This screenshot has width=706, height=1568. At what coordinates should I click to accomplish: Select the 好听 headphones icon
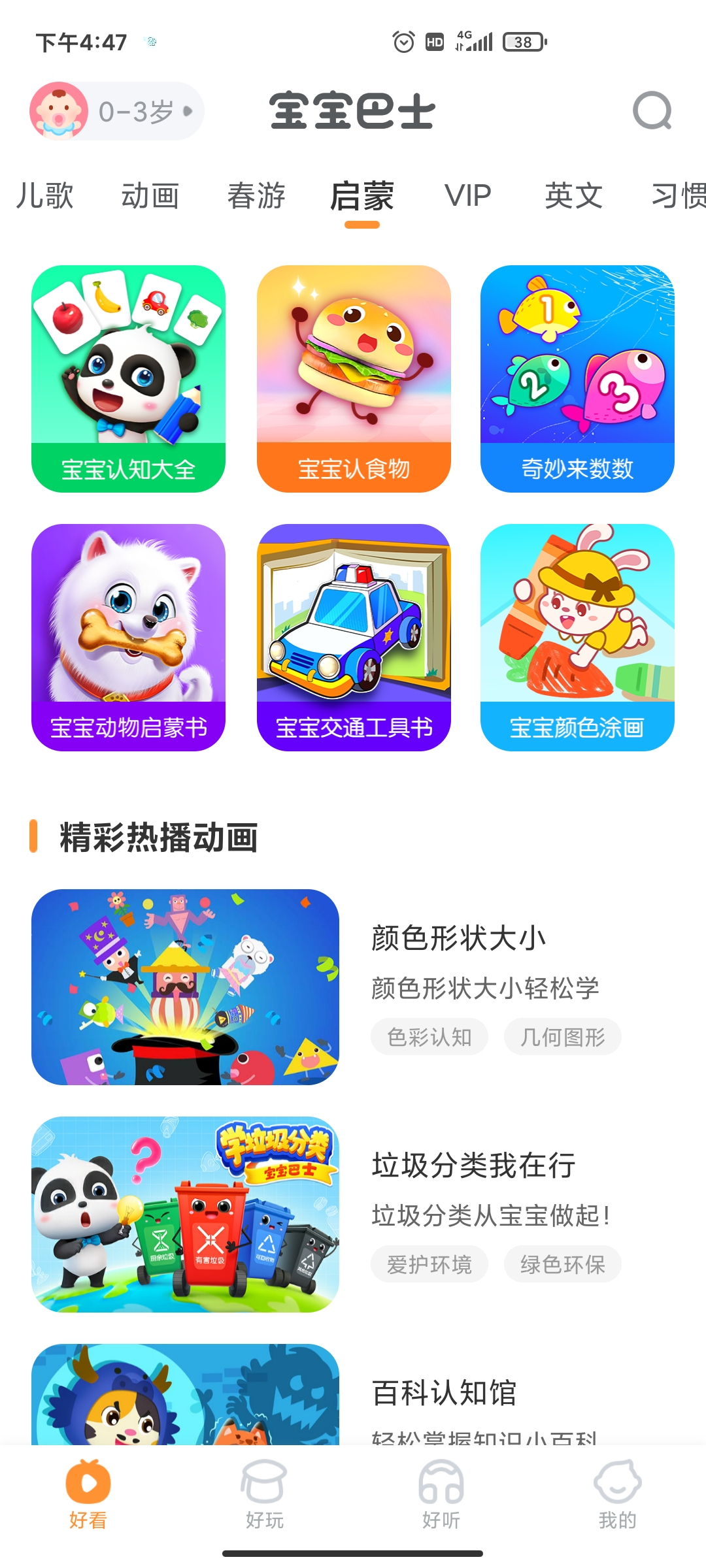pyautogui.click(x=441, y=1496)
